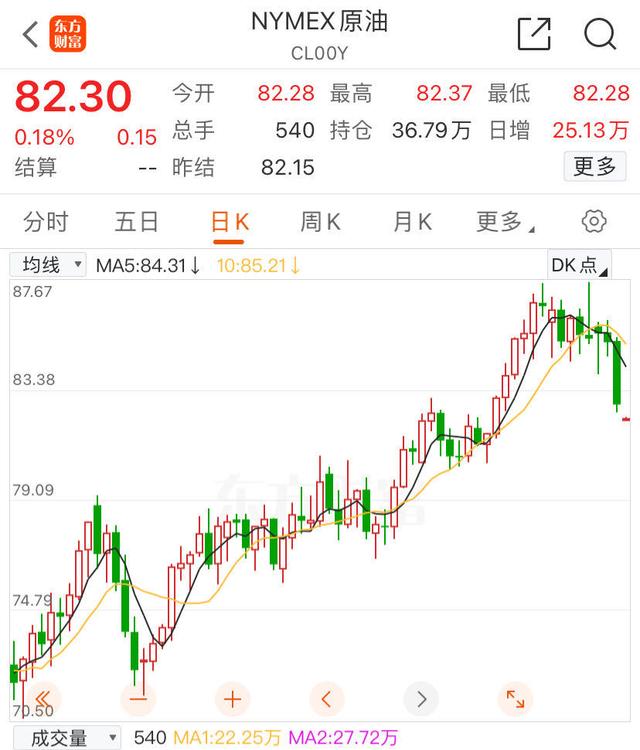Screen dimensions: 640x750
Task: Open chart settings gear icon
Action: [x=594, y=221]
